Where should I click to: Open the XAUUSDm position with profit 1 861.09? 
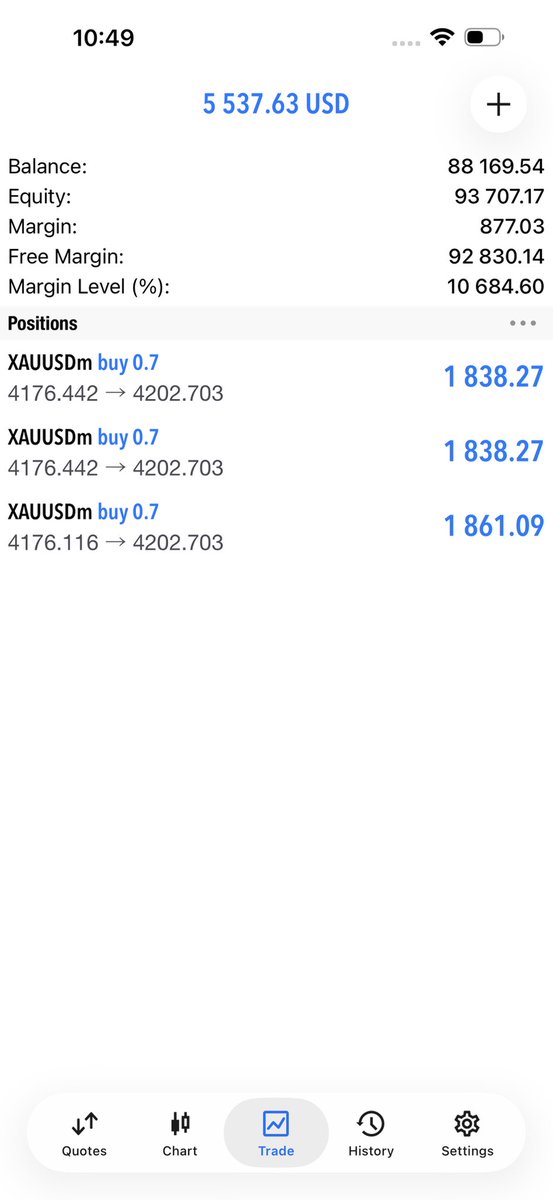(x=276, y=527)
